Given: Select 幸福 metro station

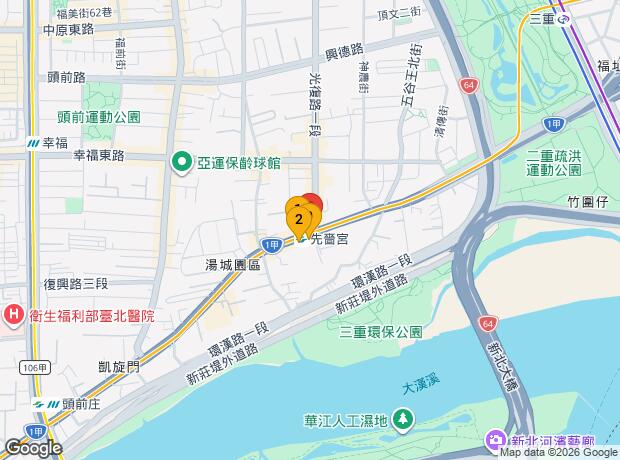Looking at the screenshot, I should coord(34,142).
